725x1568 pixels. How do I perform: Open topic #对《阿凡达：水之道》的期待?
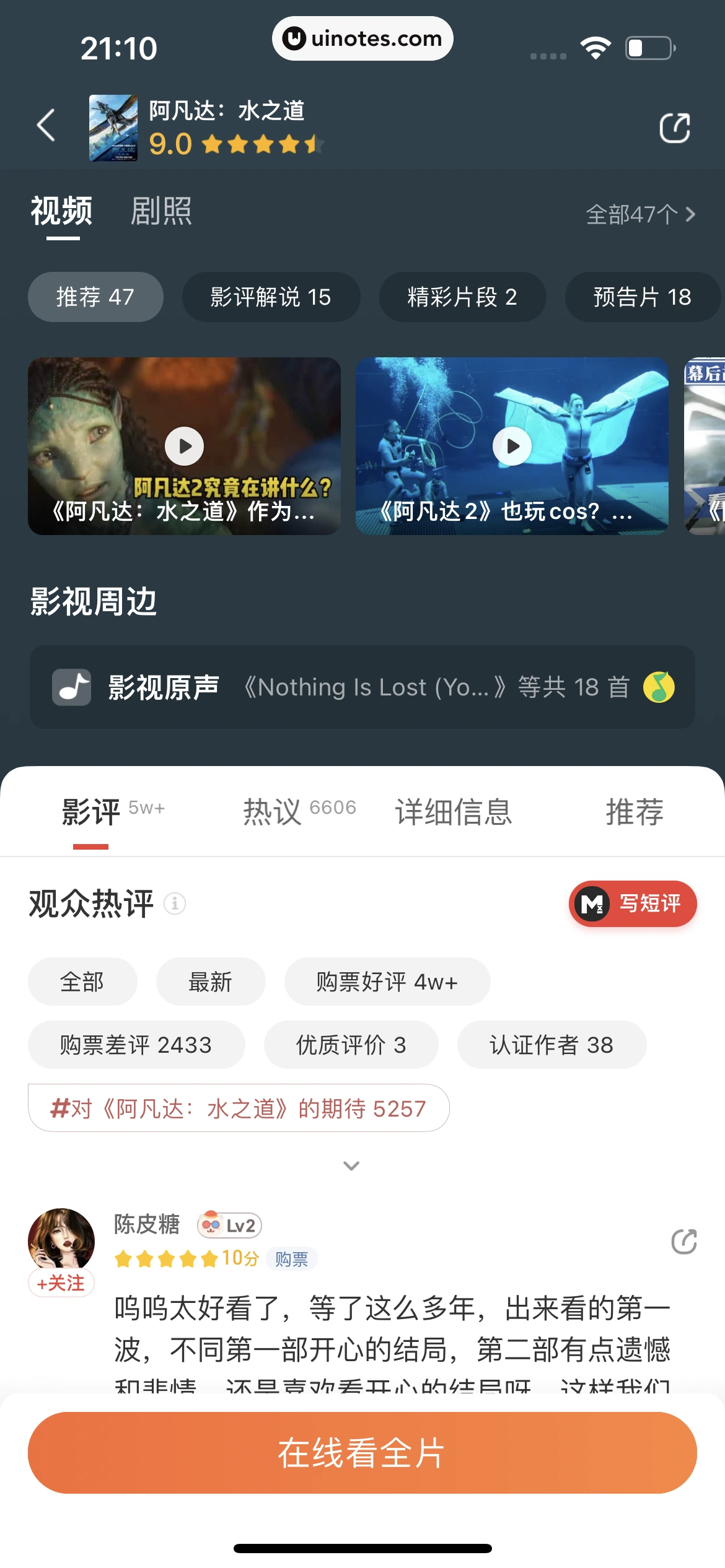pos(239,1108)
